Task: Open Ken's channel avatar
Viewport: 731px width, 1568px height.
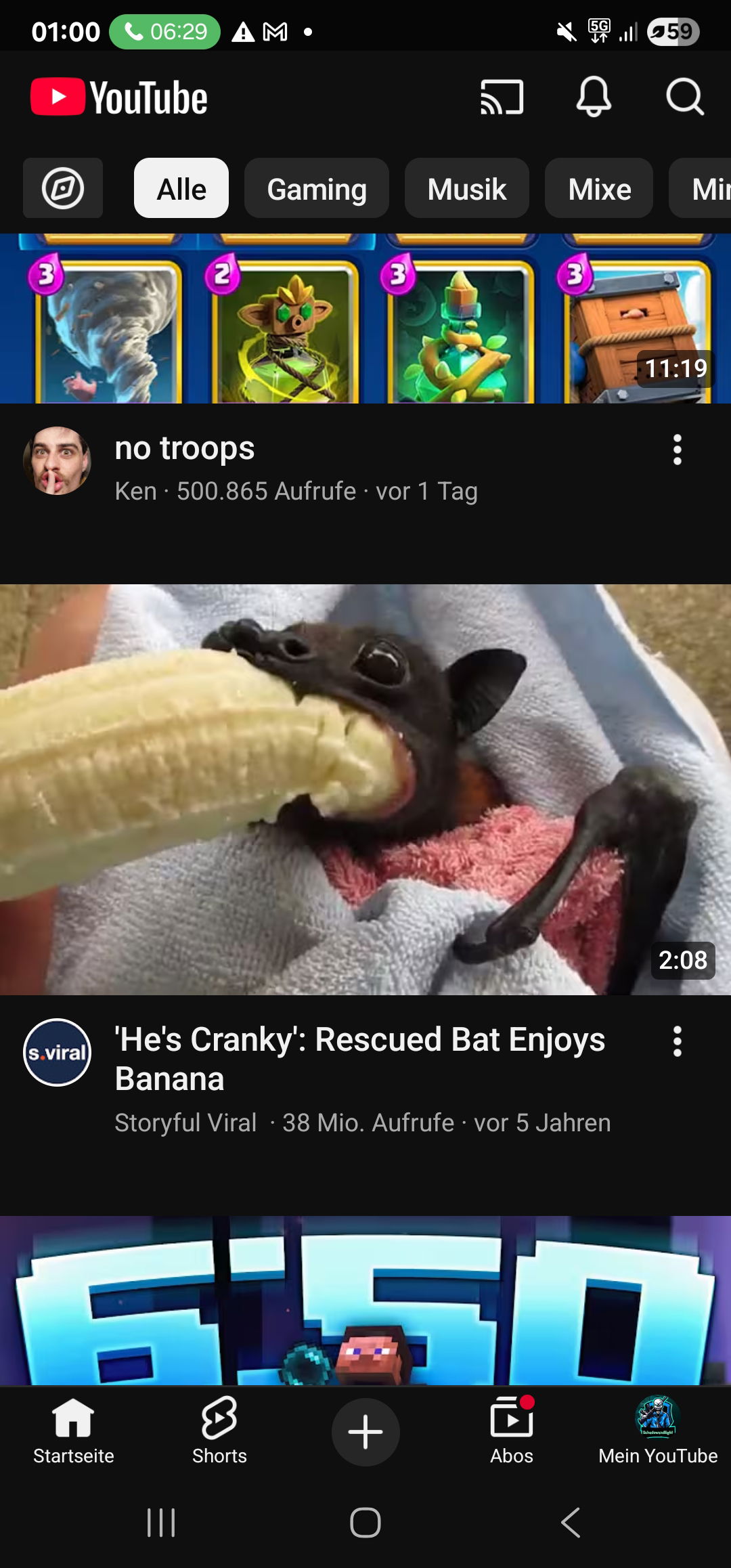Action: tap(58, 460)
